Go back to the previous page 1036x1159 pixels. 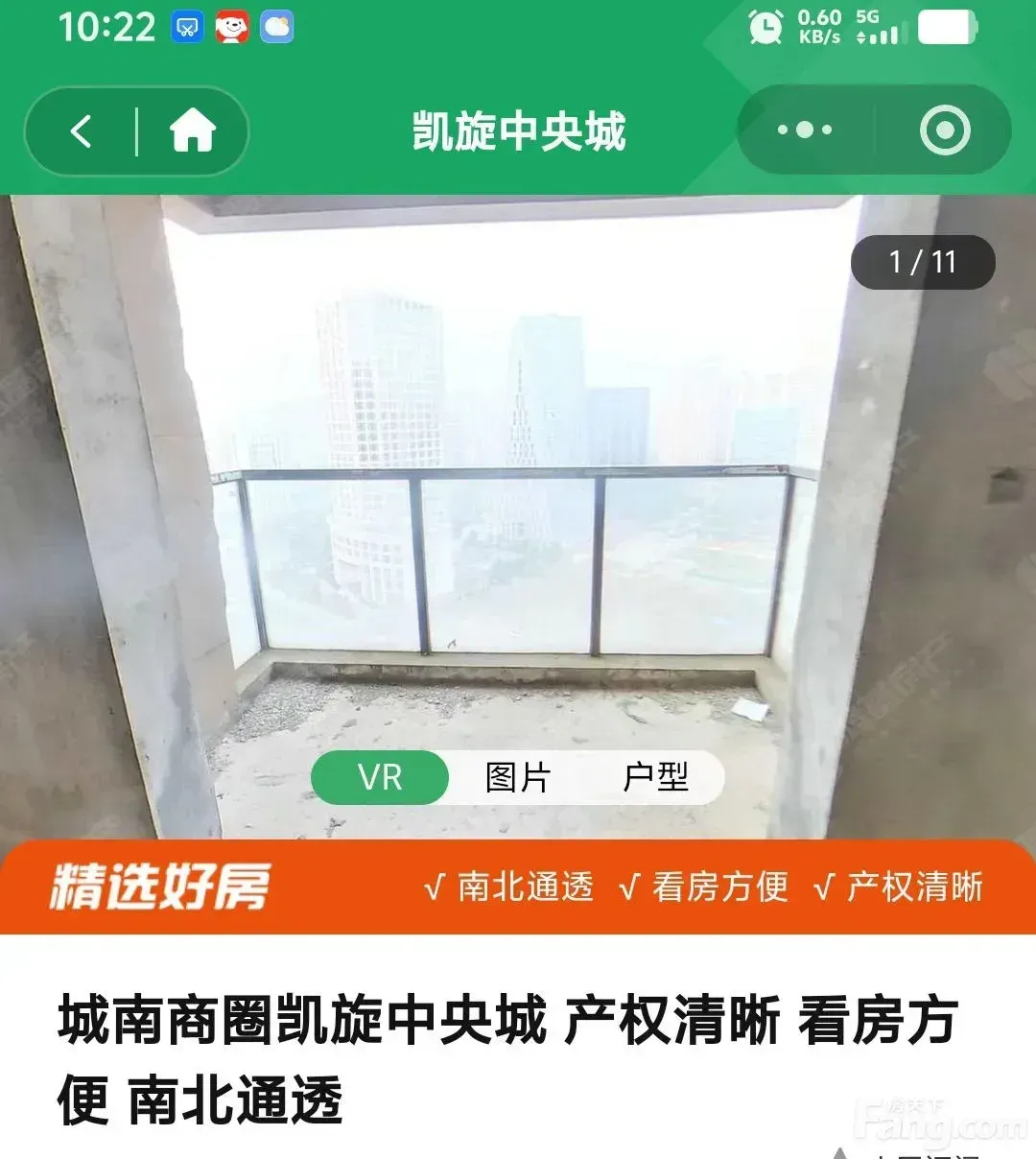82,131
